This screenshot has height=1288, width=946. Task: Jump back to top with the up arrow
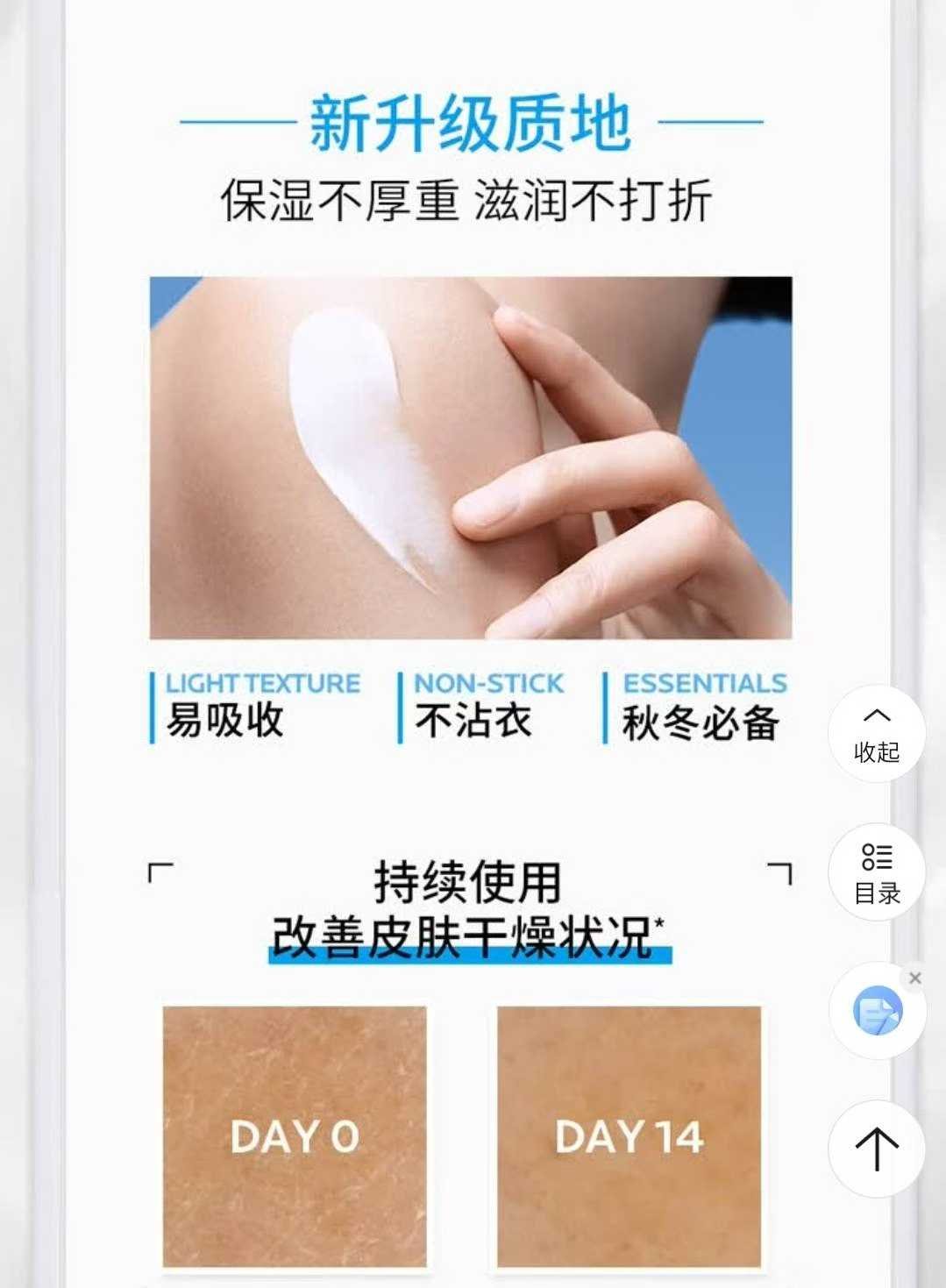(x=876, y=1149)
